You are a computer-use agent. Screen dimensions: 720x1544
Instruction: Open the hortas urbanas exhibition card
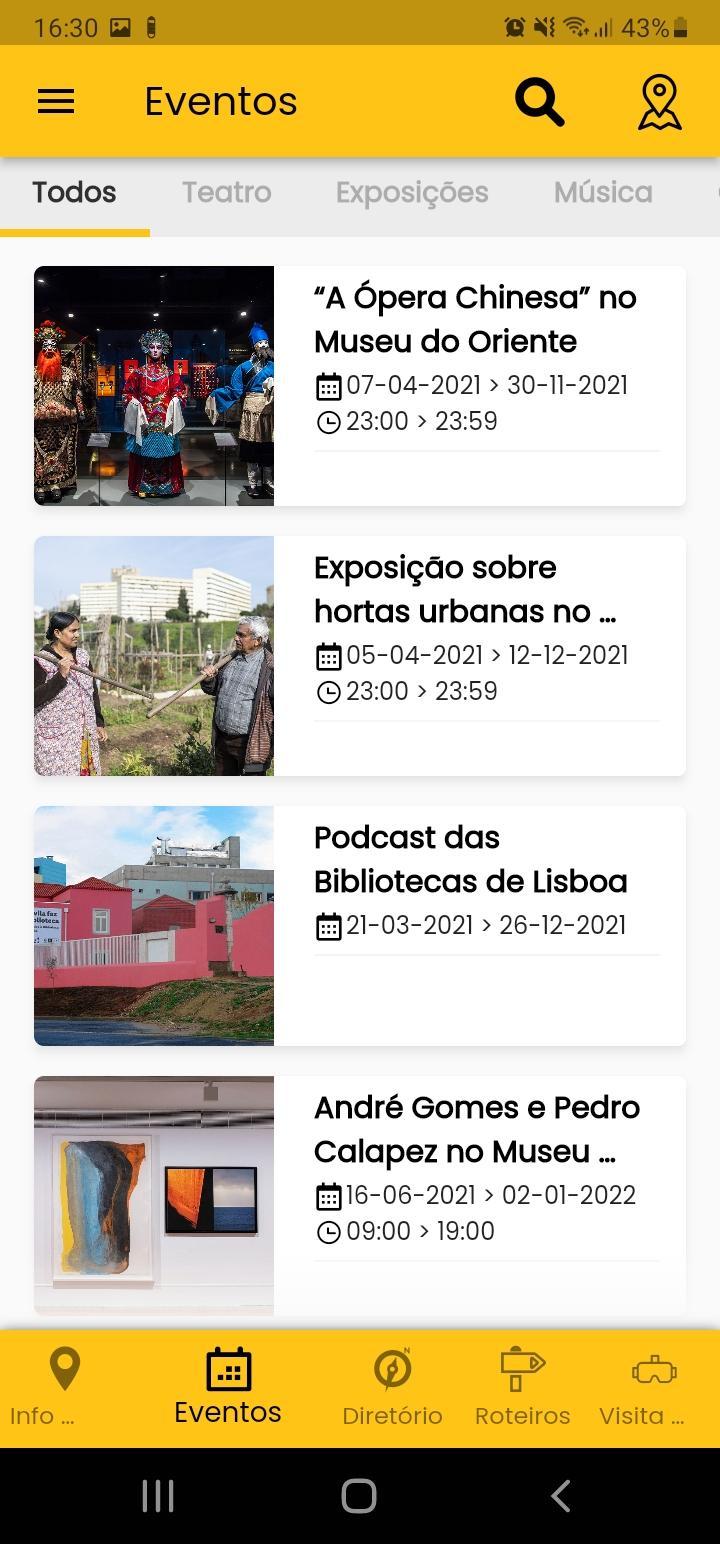pyautogui.click(x=360, y=656)
